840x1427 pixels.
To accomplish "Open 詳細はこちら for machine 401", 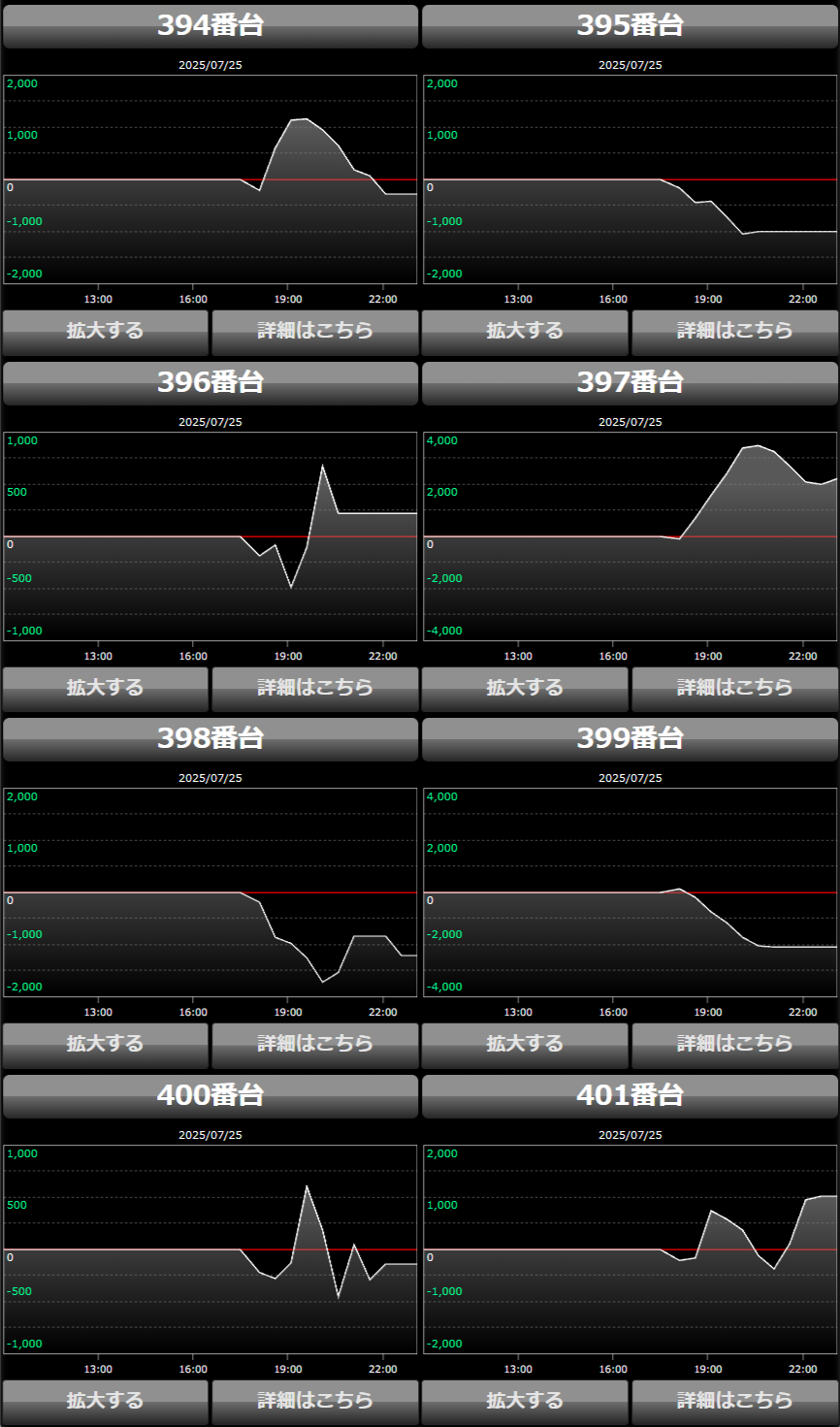I will click(735, 1402).
